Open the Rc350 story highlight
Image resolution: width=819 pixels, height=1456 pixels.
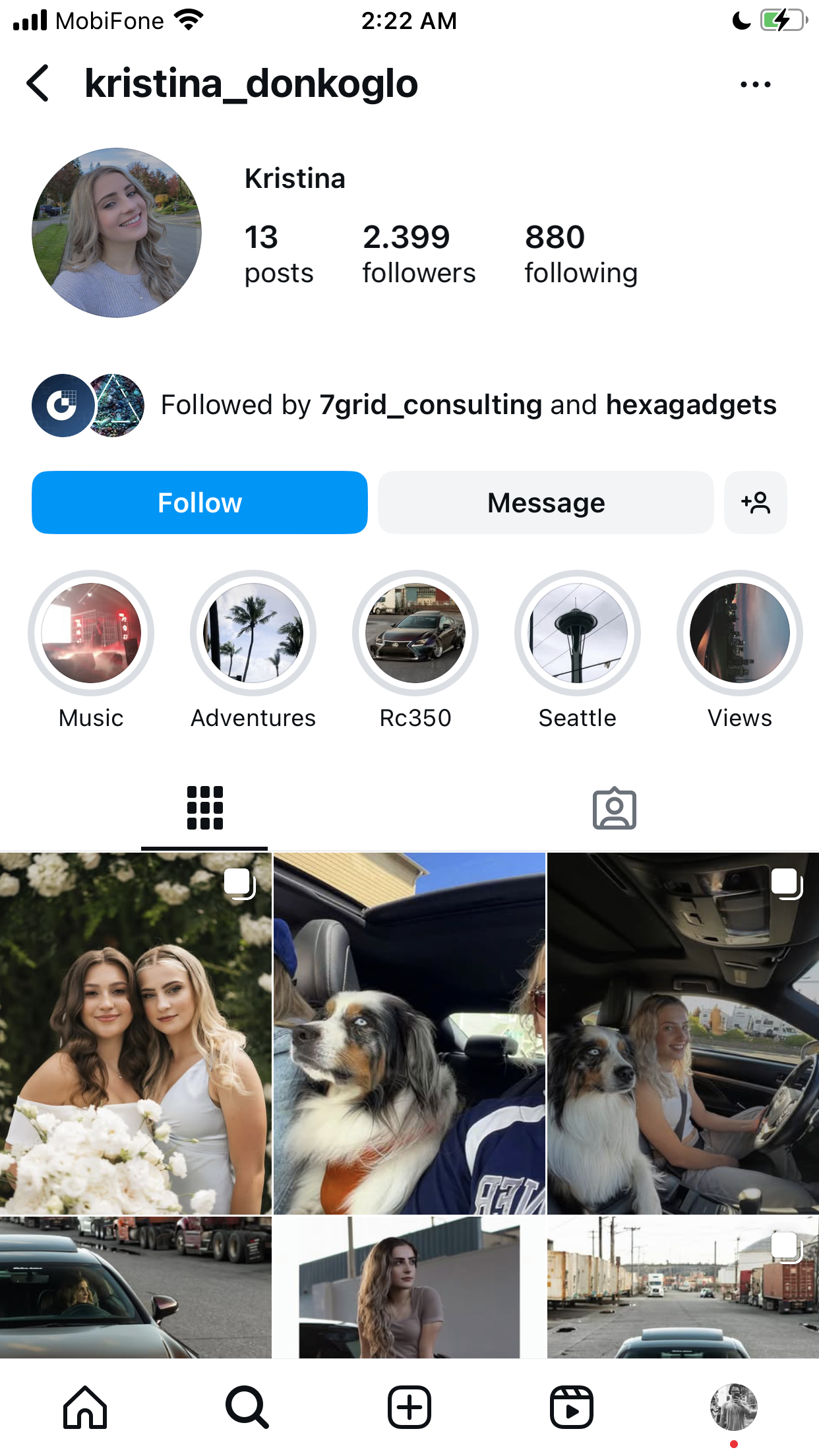[x=415, y=633]
